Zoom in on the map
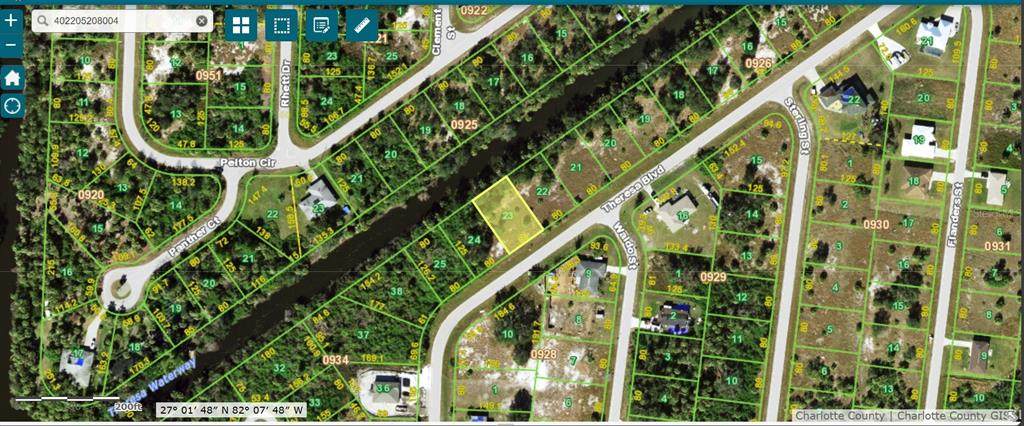 [x=12, y=20]
